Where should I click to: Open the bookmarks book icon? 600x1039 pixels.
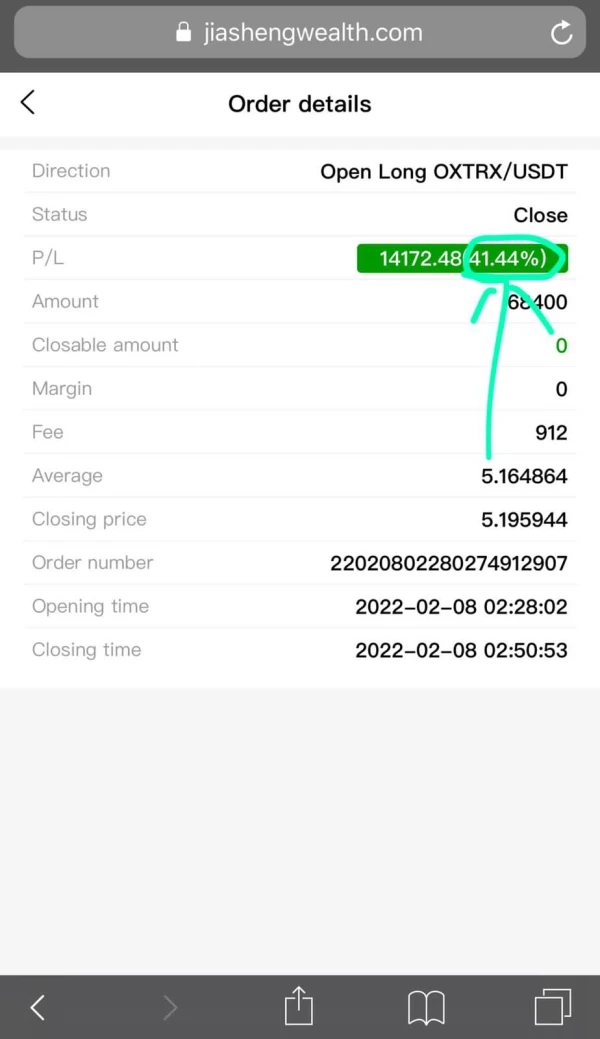point(426,1007)
